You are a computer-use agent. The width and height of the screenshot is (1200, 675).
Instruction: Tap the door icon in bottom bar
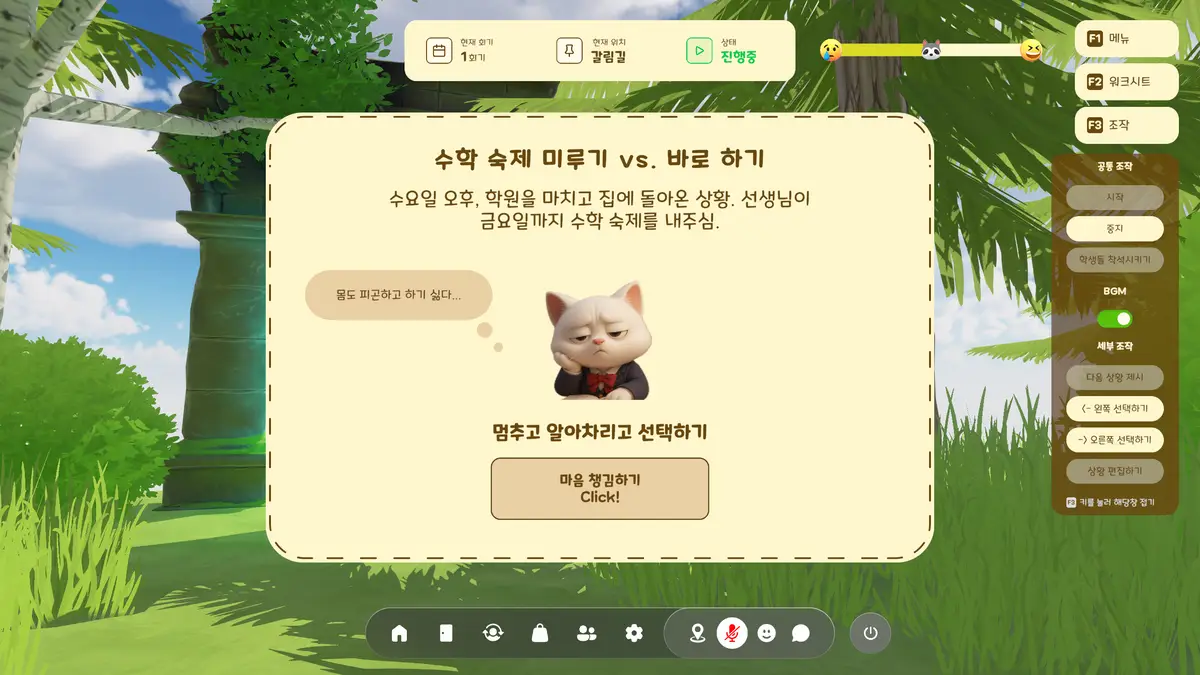point(446,633)
